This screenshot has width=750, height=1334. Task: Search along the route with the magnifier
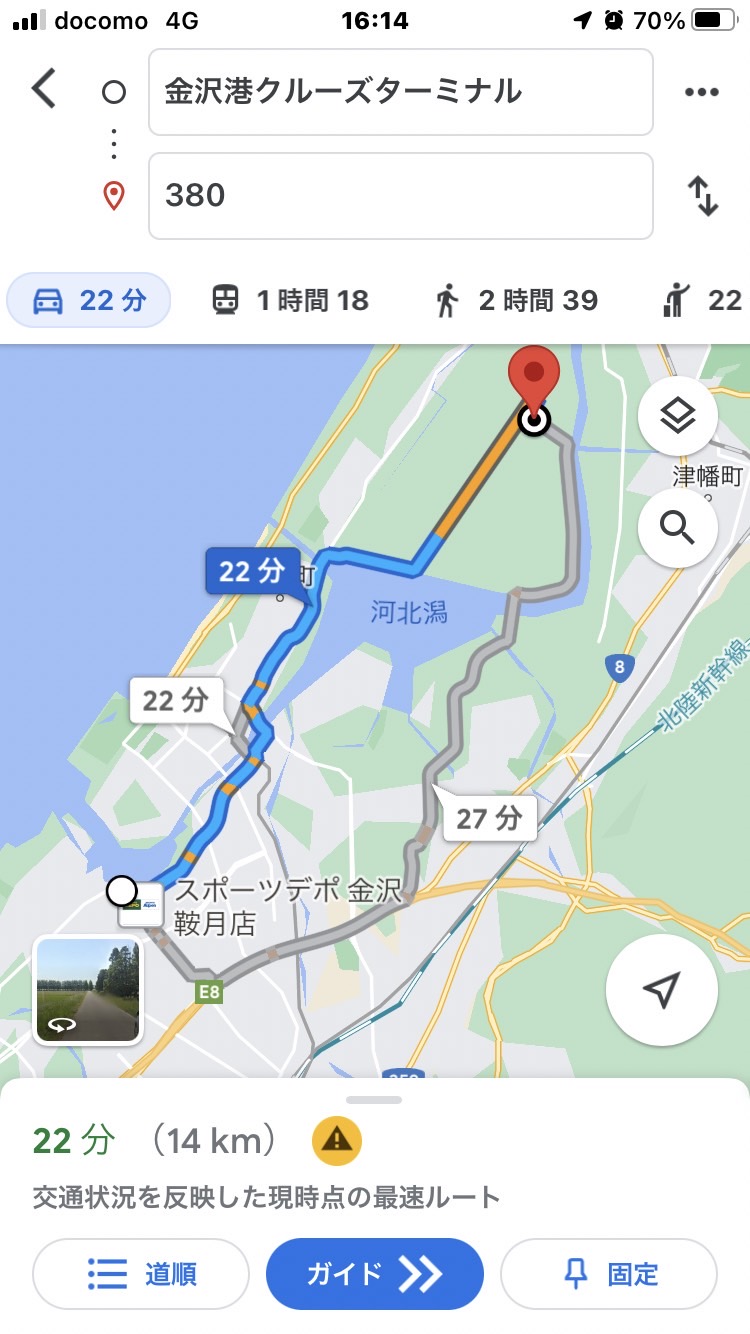(678, 527)
